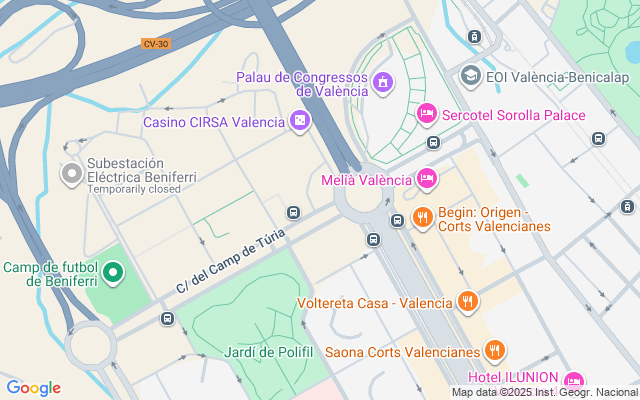Viewport: 640px width, 400px height.
Task: Select the Casino CIRSA Valencia pin
Action: point(300,122)
